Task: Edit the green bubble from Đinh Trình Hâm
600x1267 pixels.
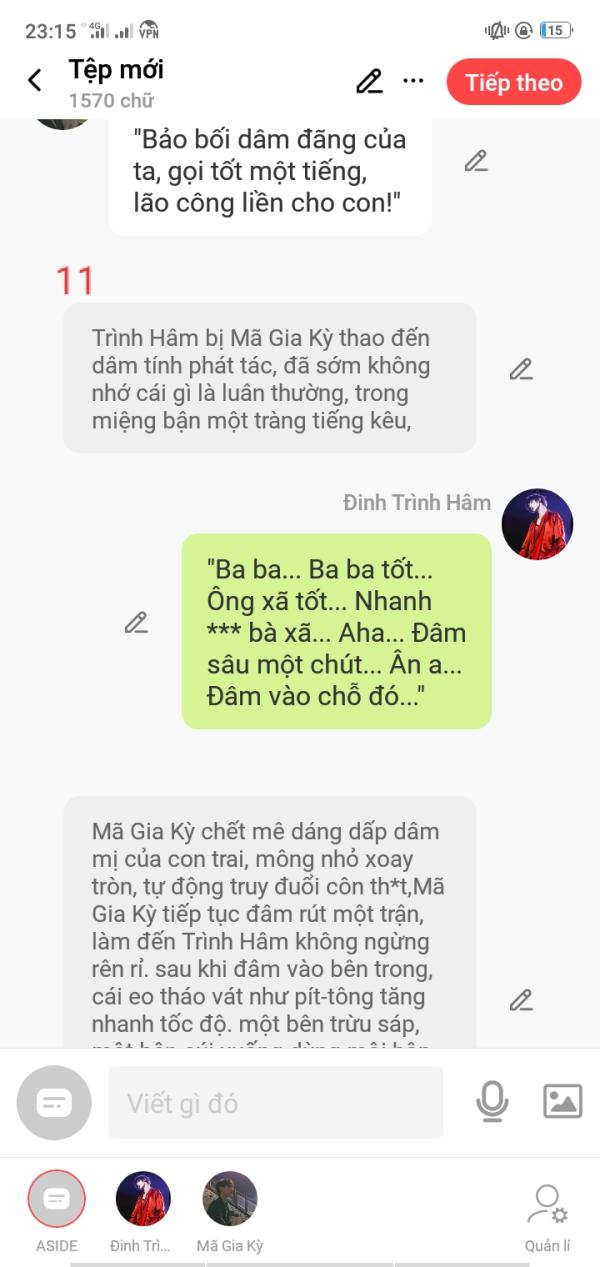Action: point(136,622)
